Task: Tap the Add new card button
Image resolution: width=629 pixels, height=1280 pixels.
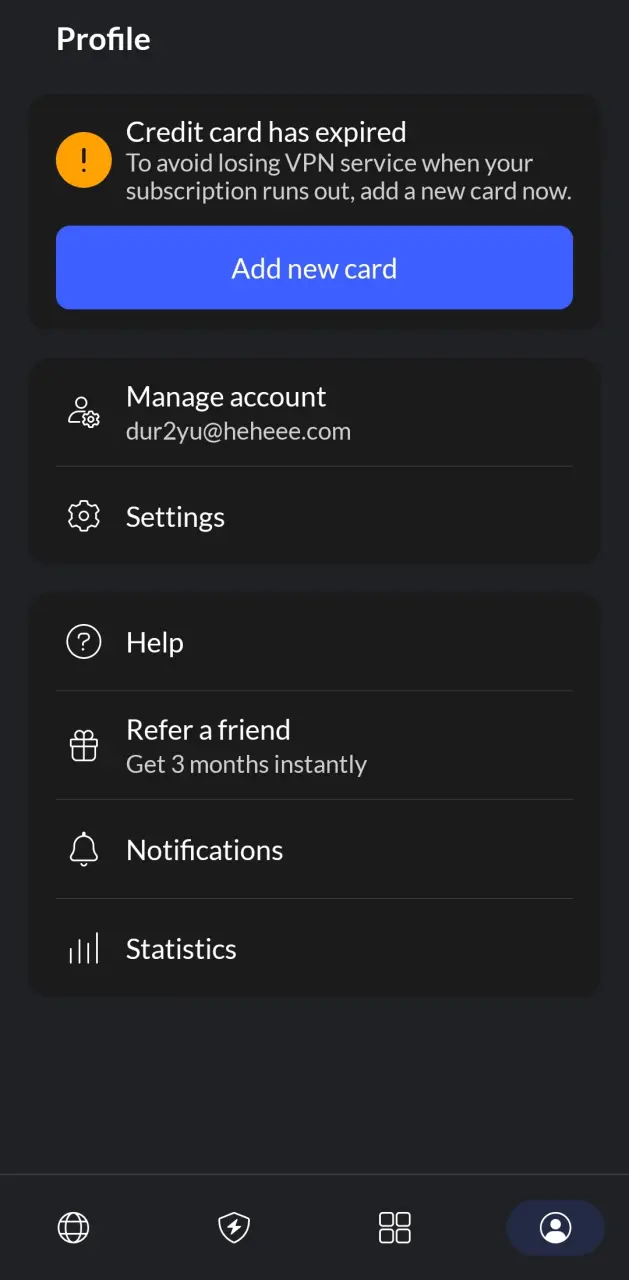Action: tap(314, 268)
